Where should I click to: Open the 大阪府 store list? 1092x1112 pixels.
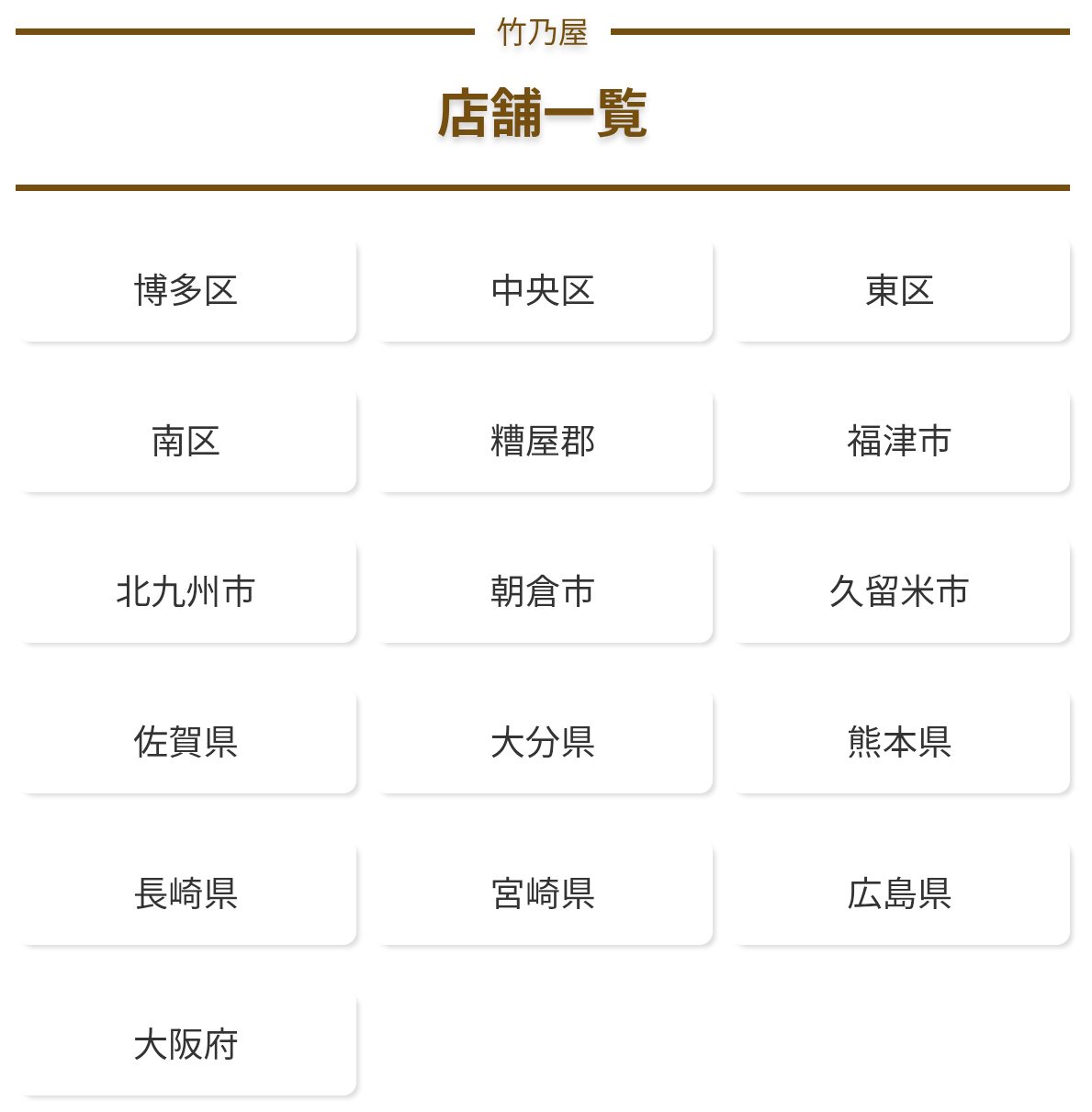[186, 1045]
